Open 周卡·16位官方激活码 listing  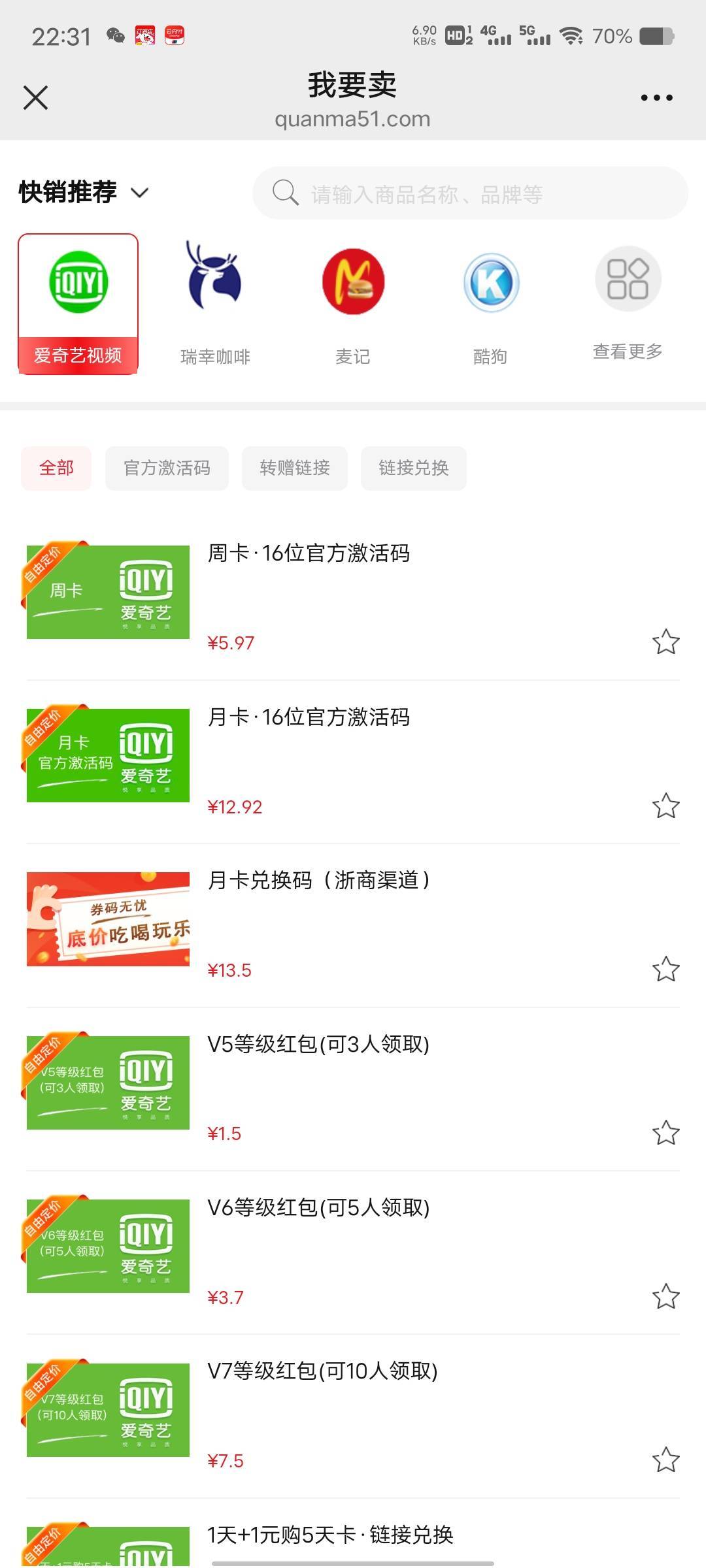[309, 554]
